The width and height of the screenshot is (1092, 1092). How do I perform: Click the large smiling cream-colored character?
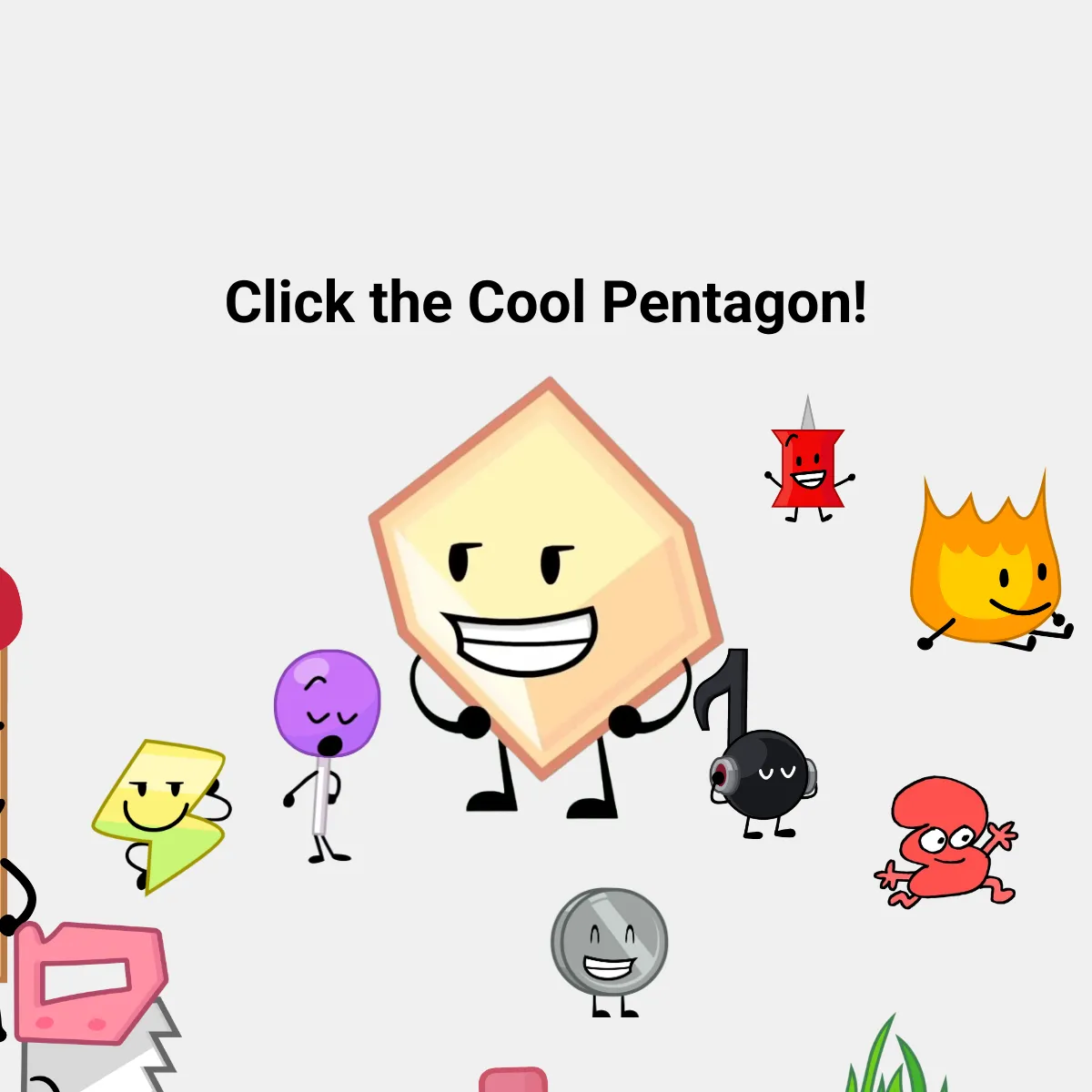(x=544, y=582)
